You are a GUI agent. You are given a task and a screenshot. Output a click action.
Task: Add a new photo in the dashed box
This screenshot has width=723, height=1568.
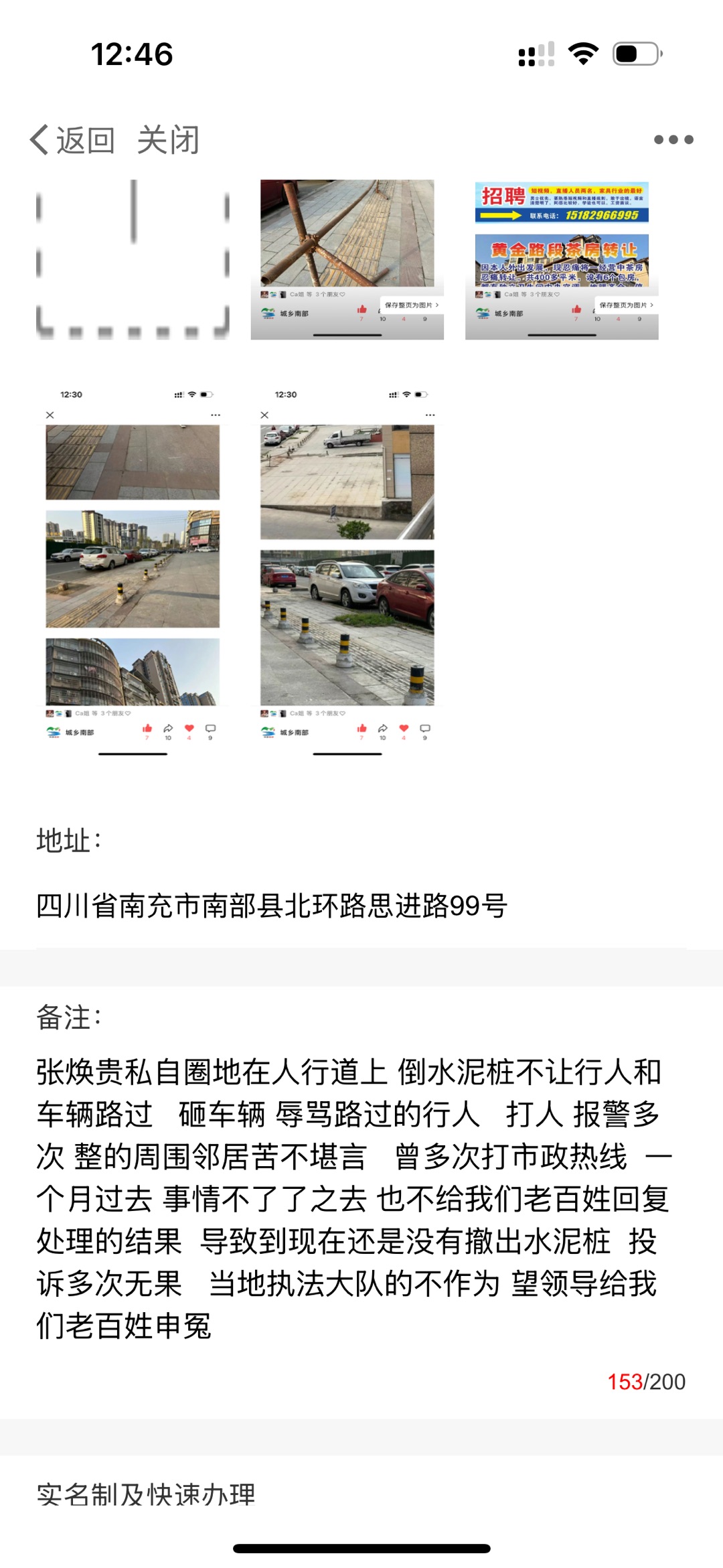133,259
